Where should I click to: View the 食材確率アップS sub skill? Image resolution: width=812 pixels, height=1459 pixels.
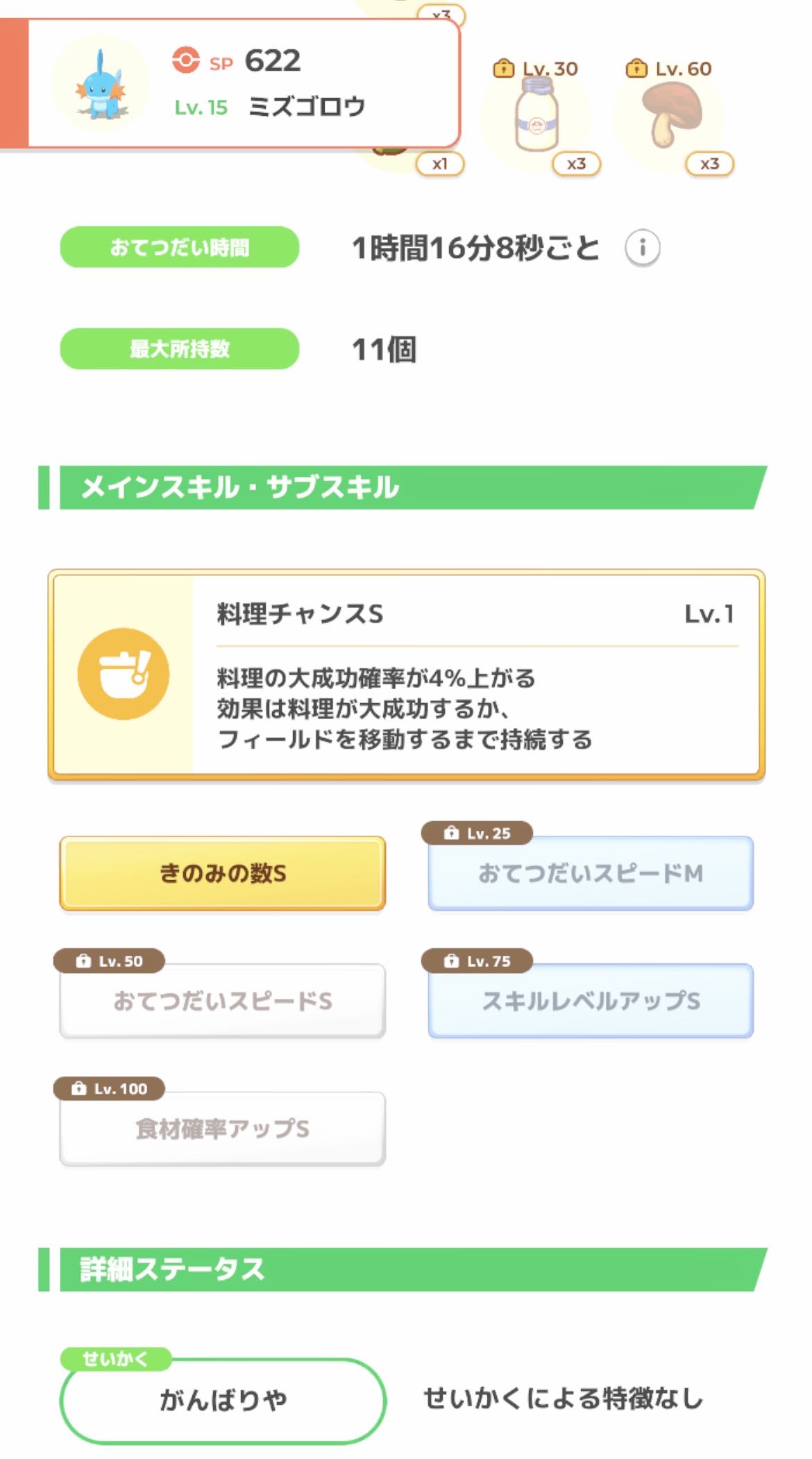222,1129
